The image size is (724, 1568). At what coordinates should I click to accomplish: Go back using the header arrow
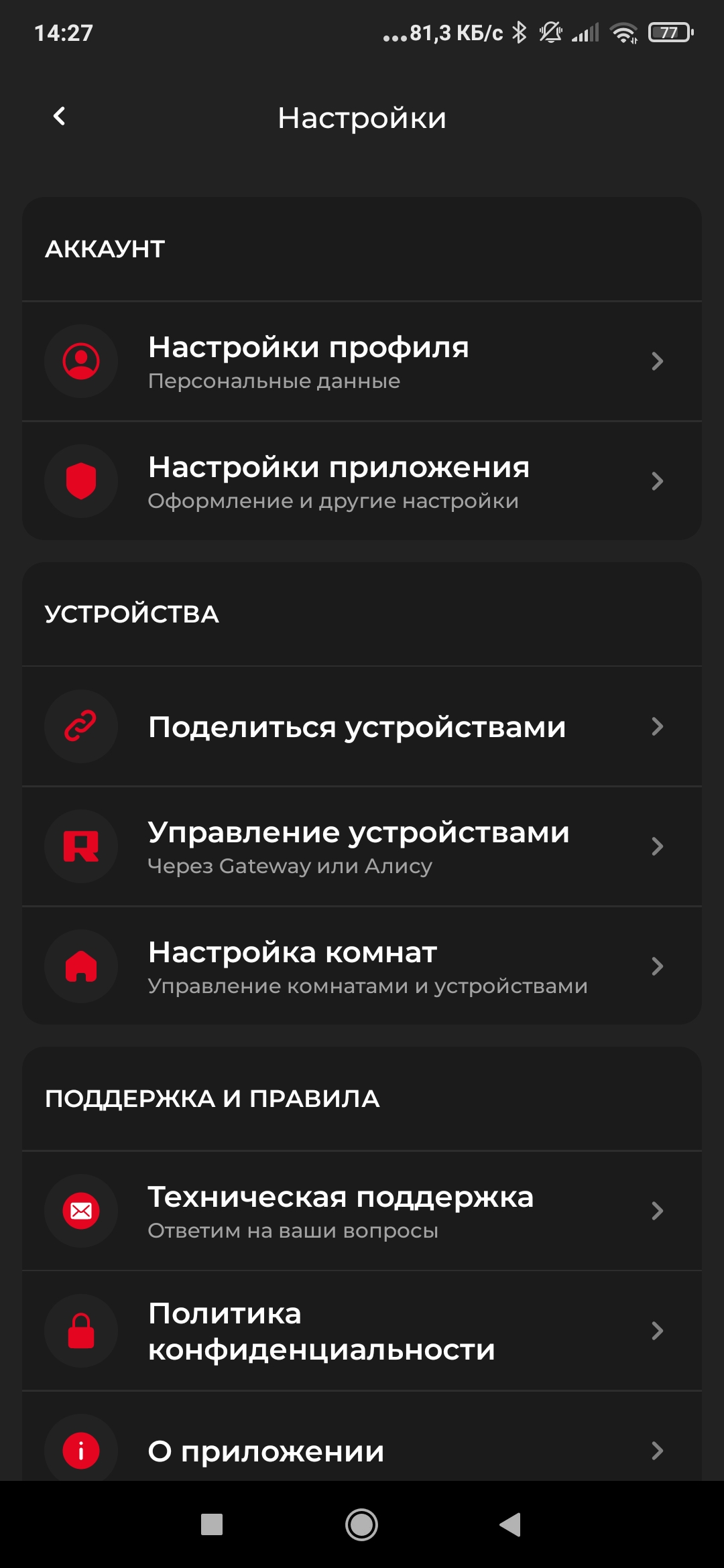[60, 117]
